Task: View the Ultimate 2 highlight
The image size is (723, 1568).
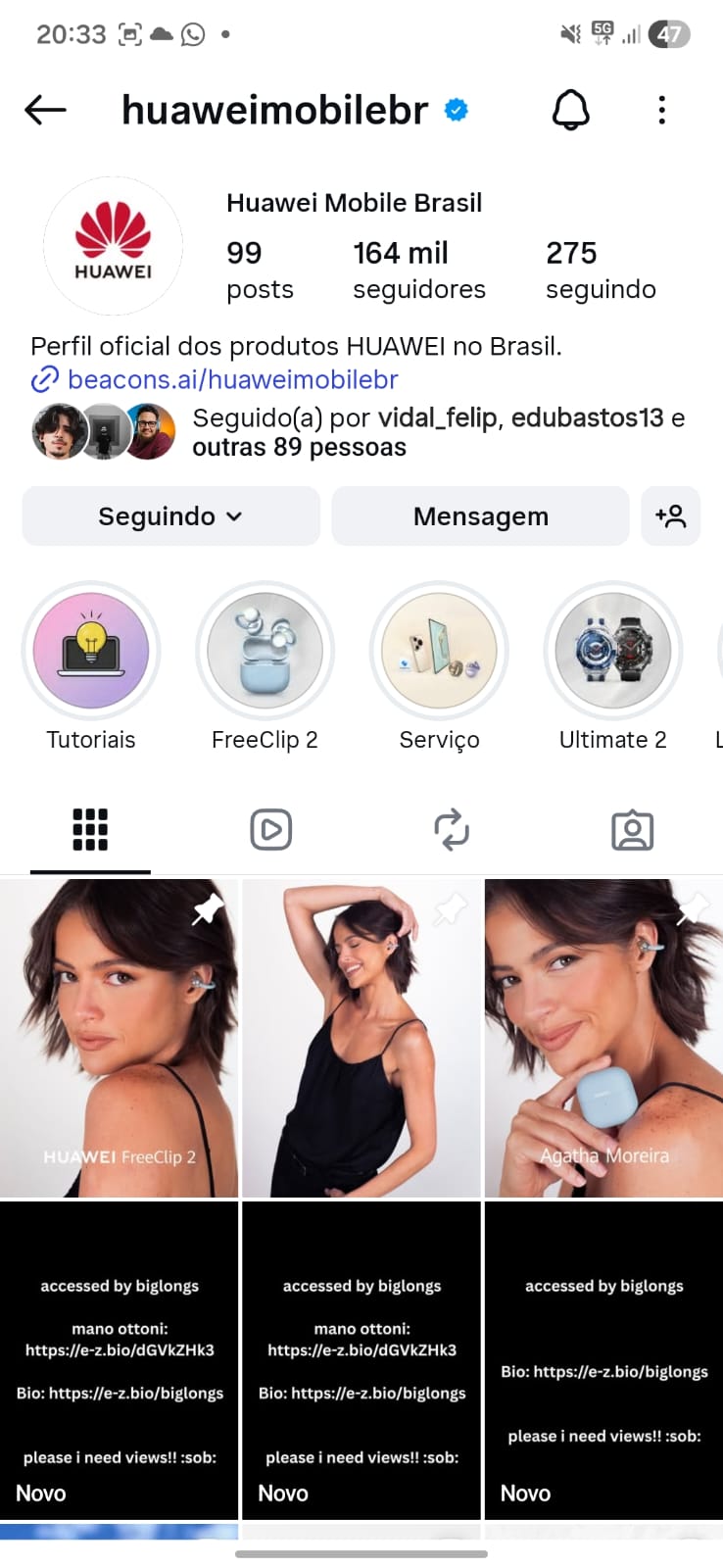Action: click(x=613, y=651)
